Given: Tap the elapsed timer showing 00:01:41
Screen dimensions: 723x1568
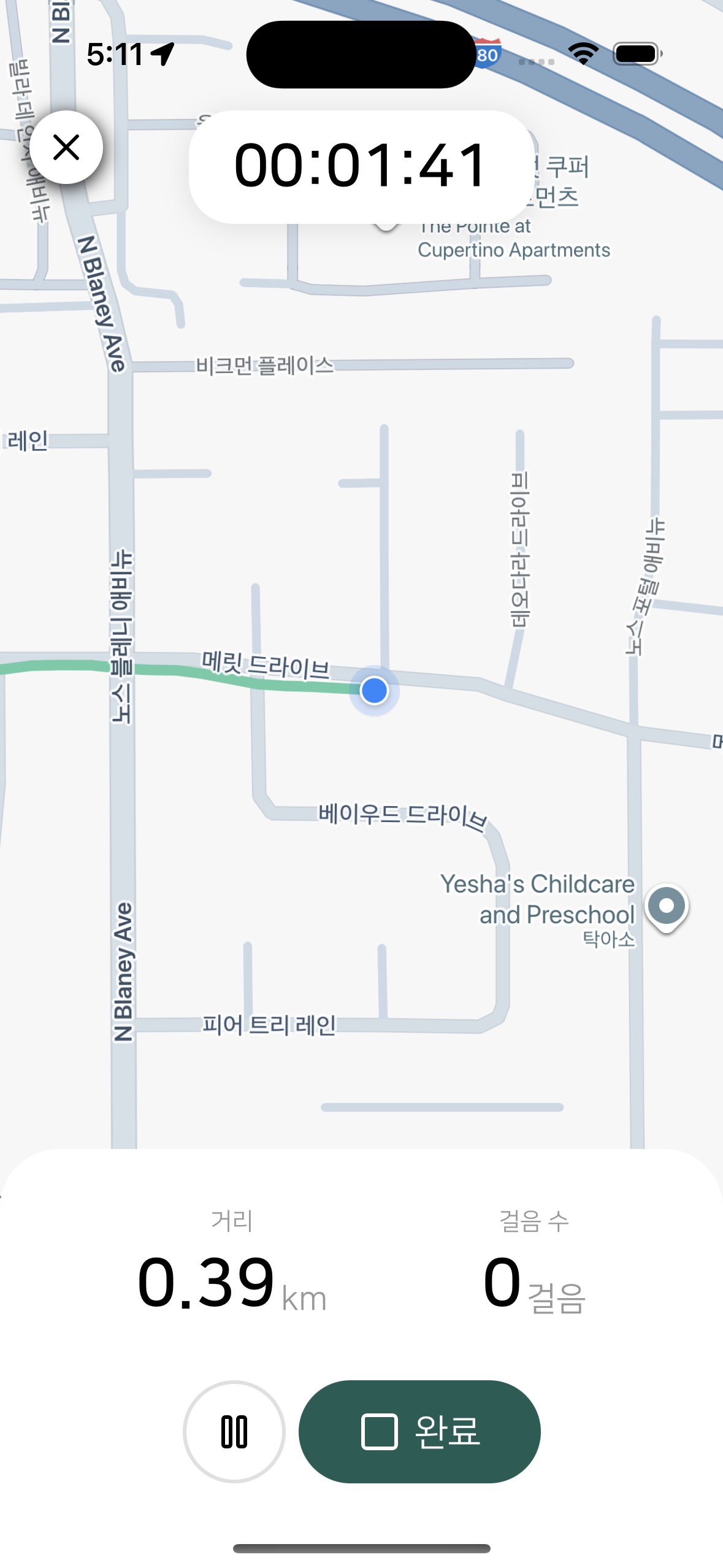Looking at the screenshot, I should point(363,164).
